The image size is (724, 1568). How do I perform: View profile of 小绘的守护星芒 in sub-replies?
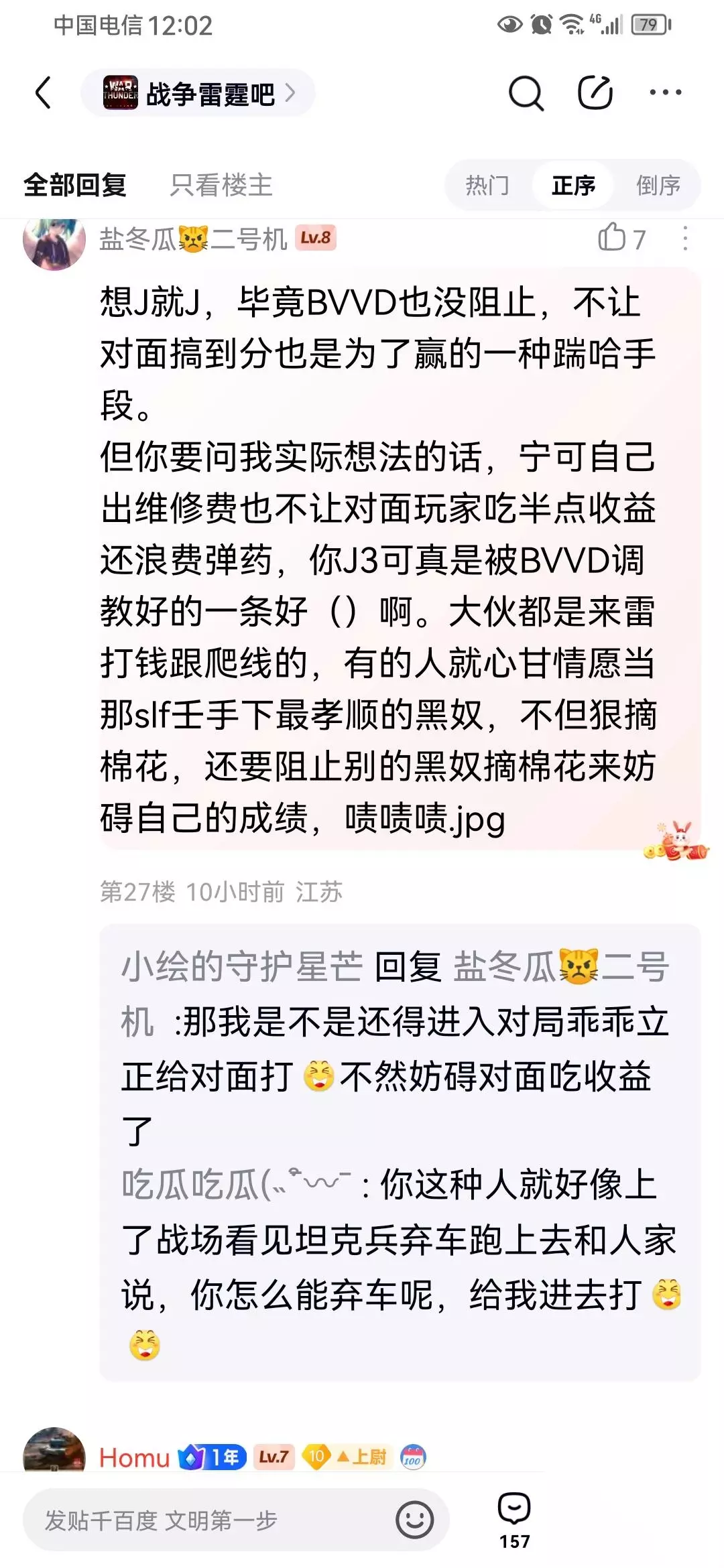pos(242,966)
